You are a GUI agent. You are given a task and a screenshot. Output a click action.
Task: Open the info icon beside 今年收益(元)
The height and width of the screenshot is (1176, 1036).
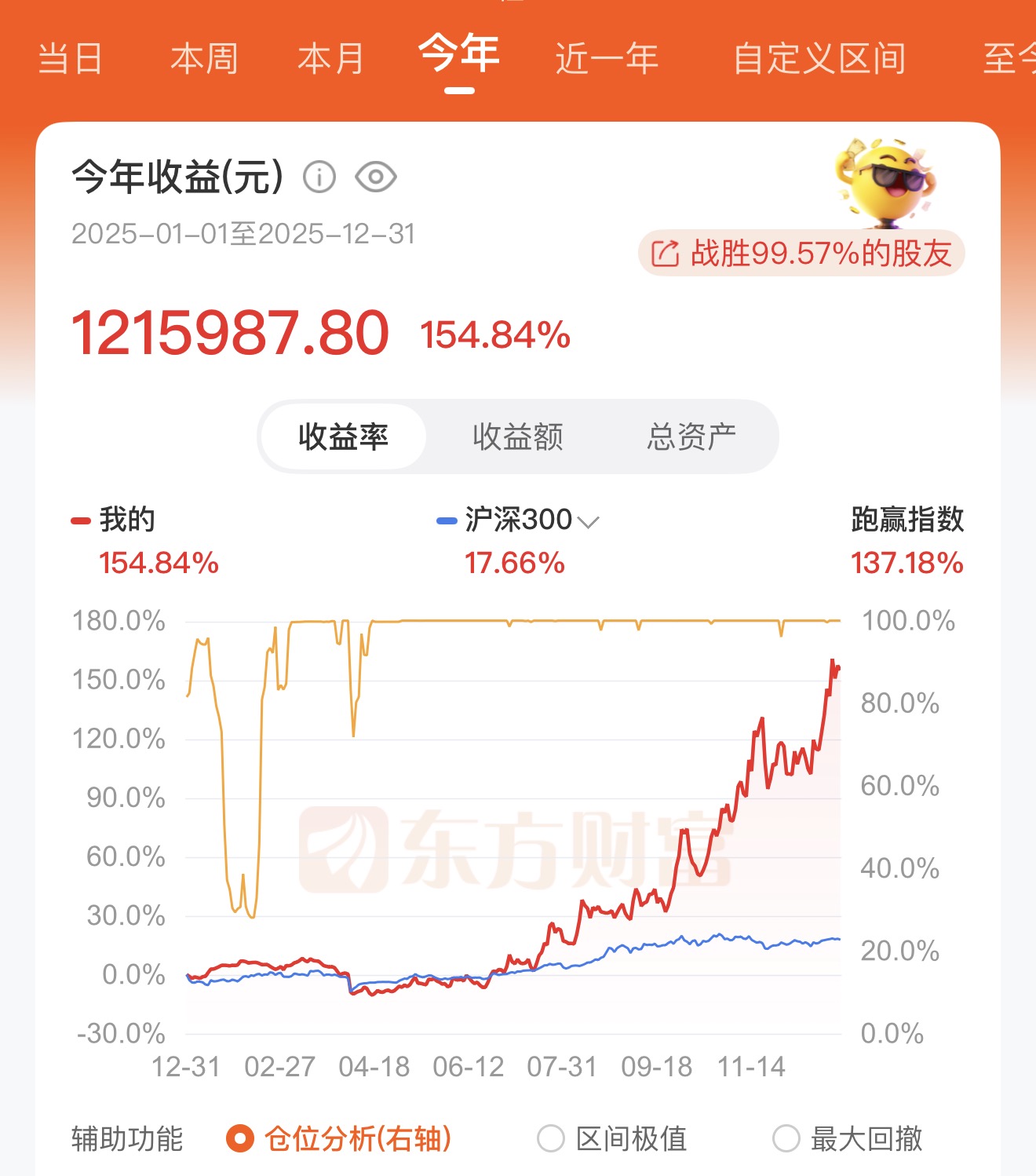click(319, 177)
